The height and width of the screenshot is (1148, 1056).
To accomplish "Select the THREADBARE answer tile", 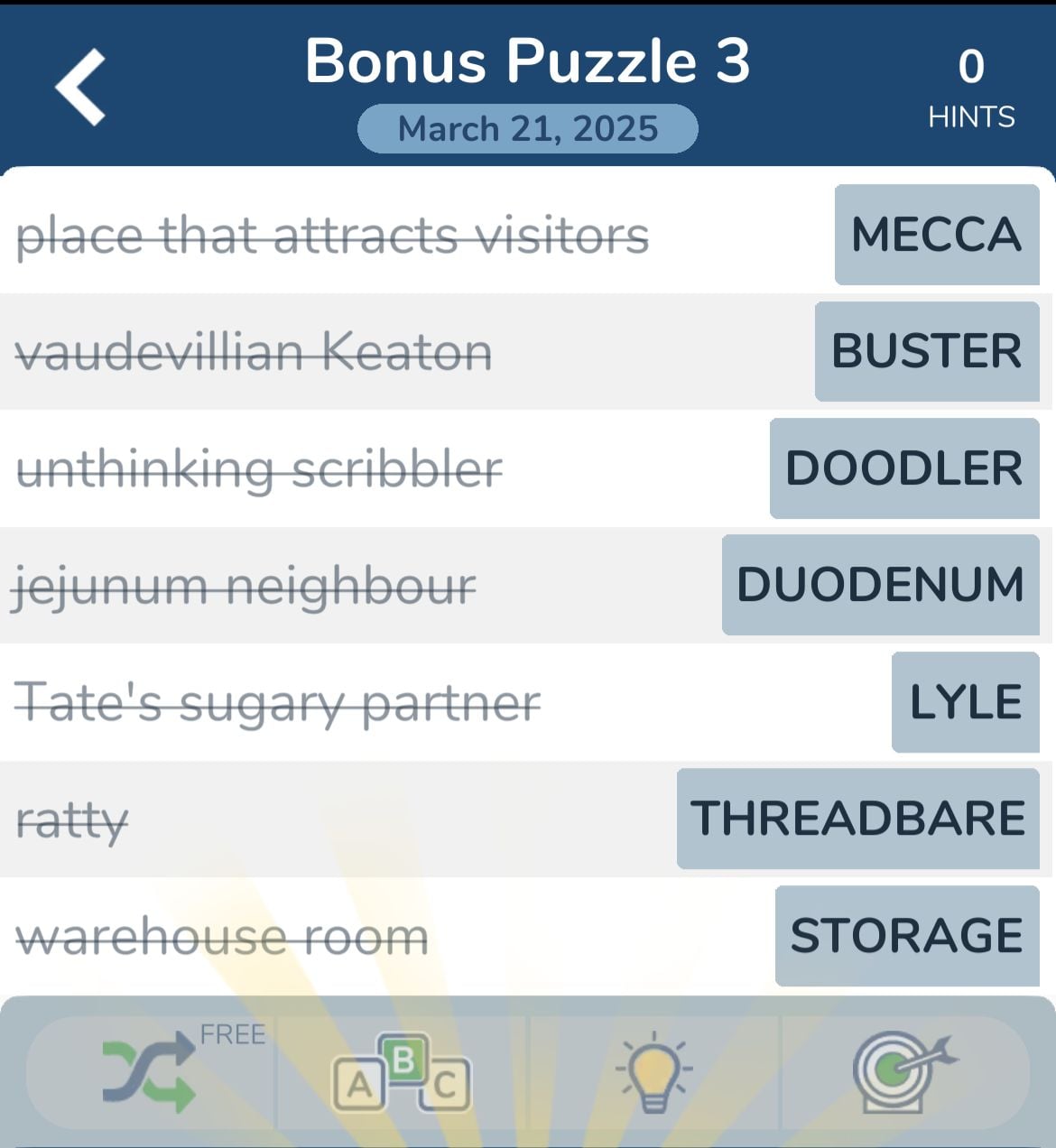I will 857,819.
